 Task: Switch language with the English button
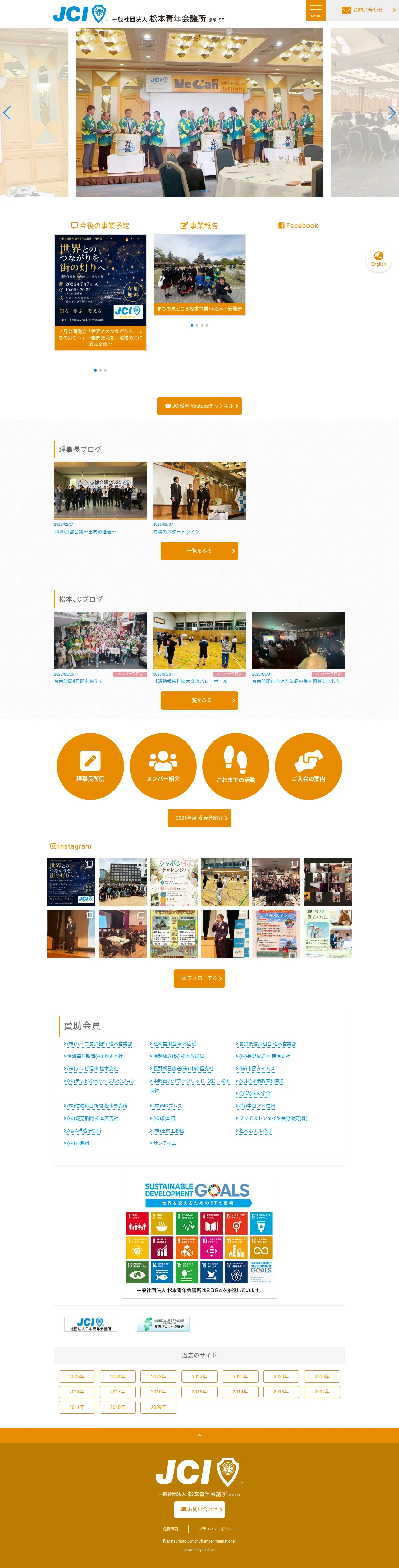[x=378, y=259]
